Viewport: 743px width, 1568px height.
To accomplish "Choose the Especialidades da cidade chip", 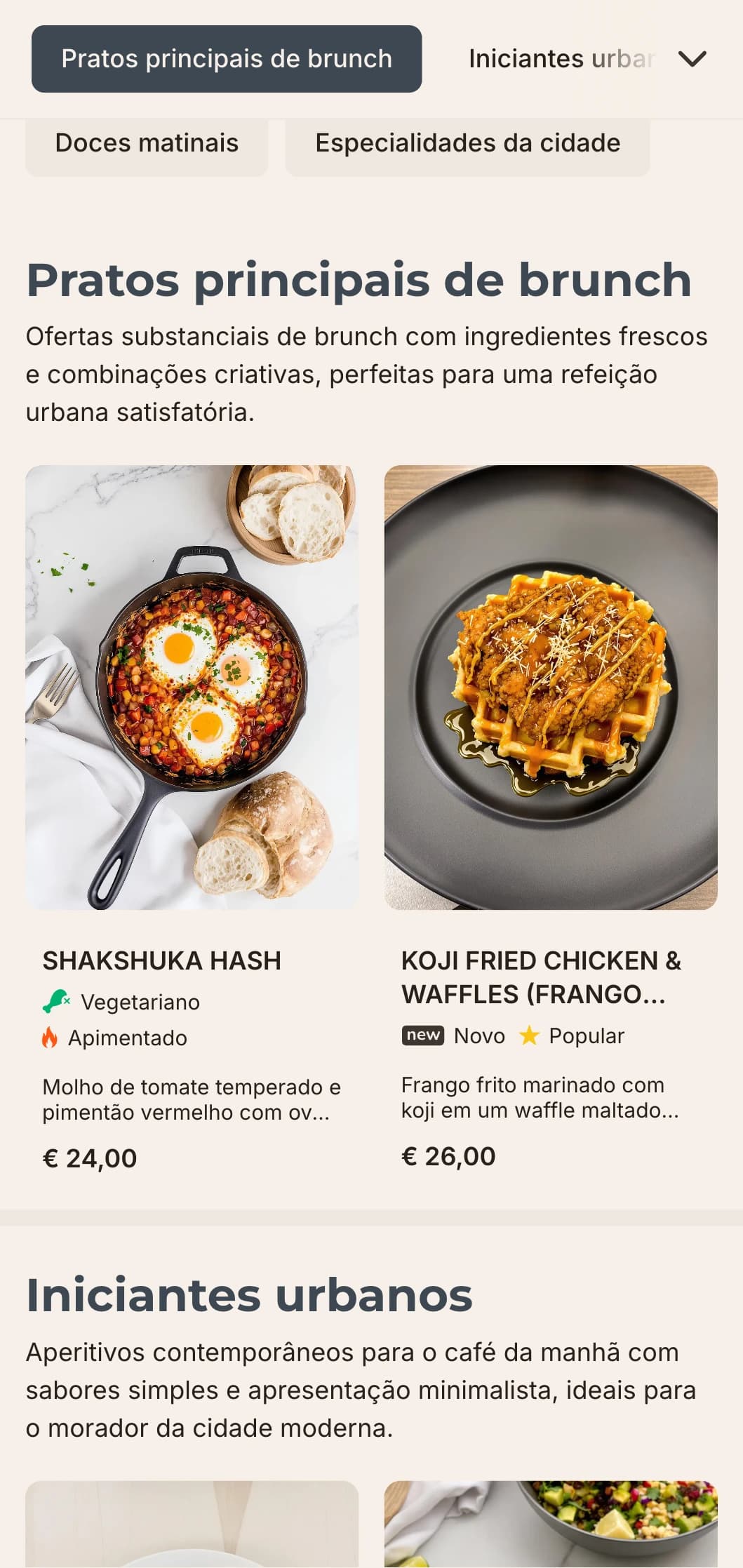I will (x=467, y=144).
